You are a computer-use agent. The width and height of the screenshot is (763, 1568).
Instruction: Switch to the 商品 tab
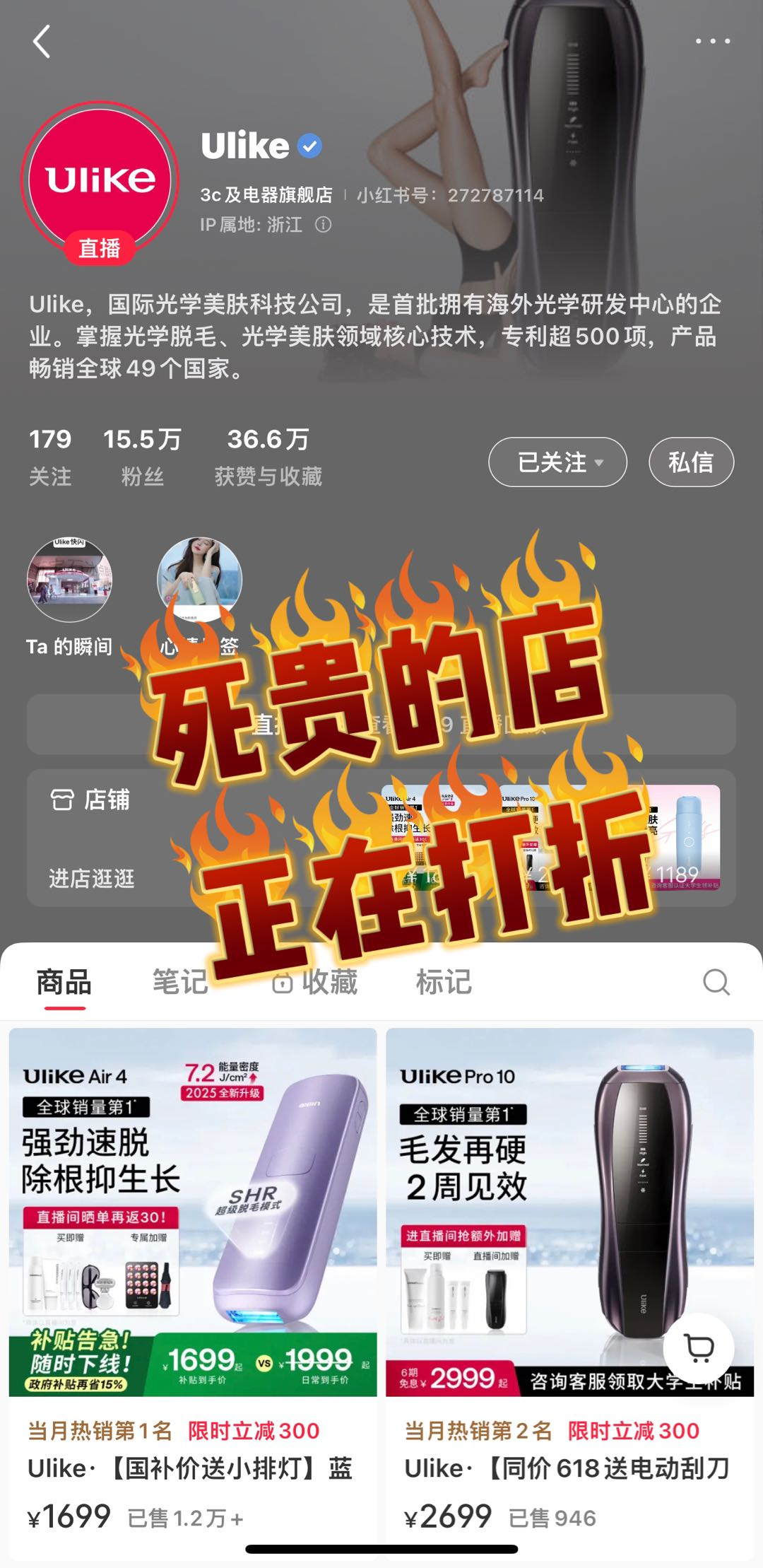pyautogui.click(x=64, y=982)
